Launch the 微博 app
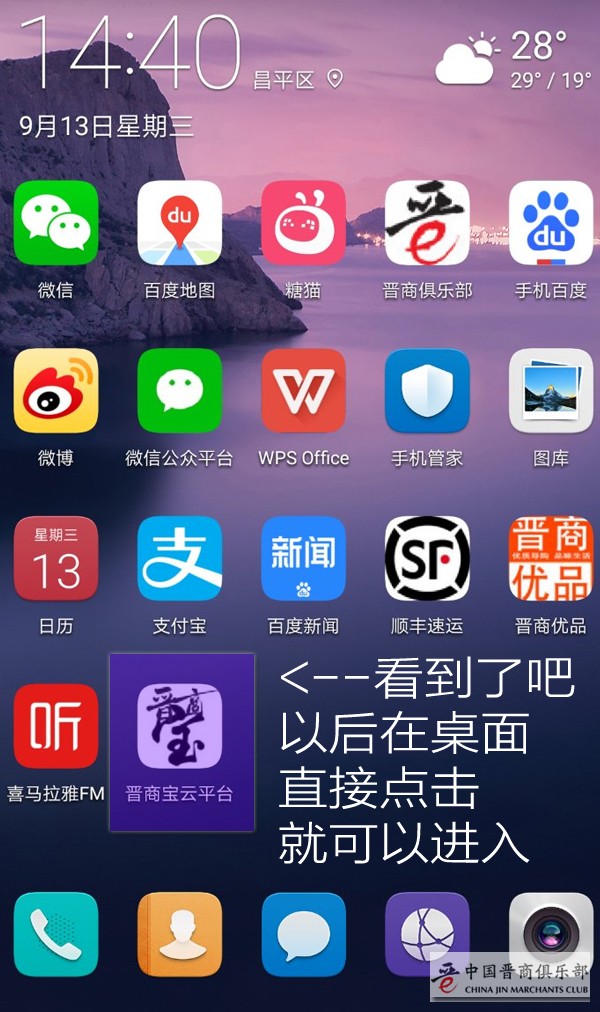 pyautogui.click(x=56, y=391)
